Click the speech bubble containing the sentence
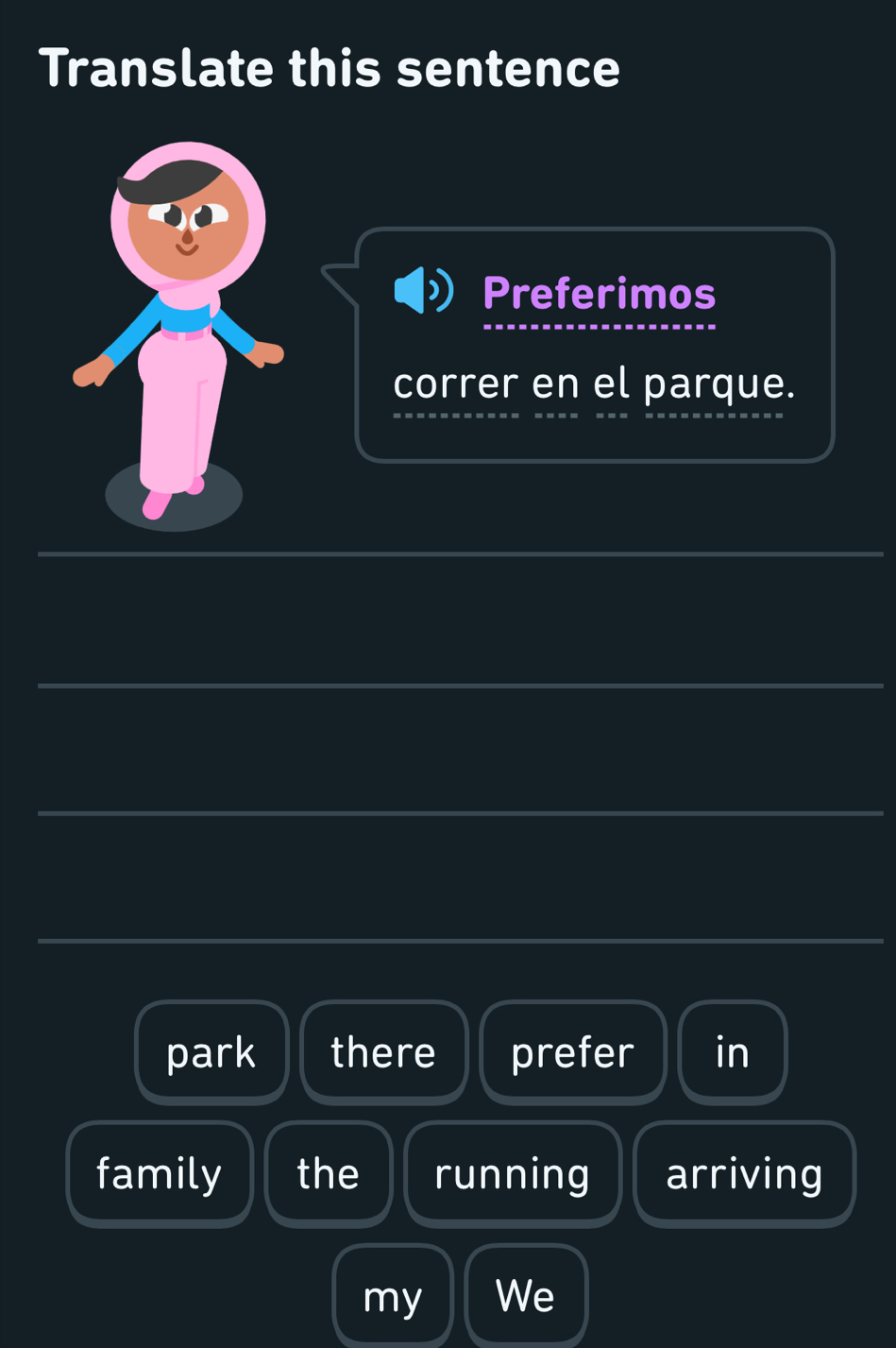Image resolution: width=896 pixels, height=1348 pixels. (x=595, y=345)
